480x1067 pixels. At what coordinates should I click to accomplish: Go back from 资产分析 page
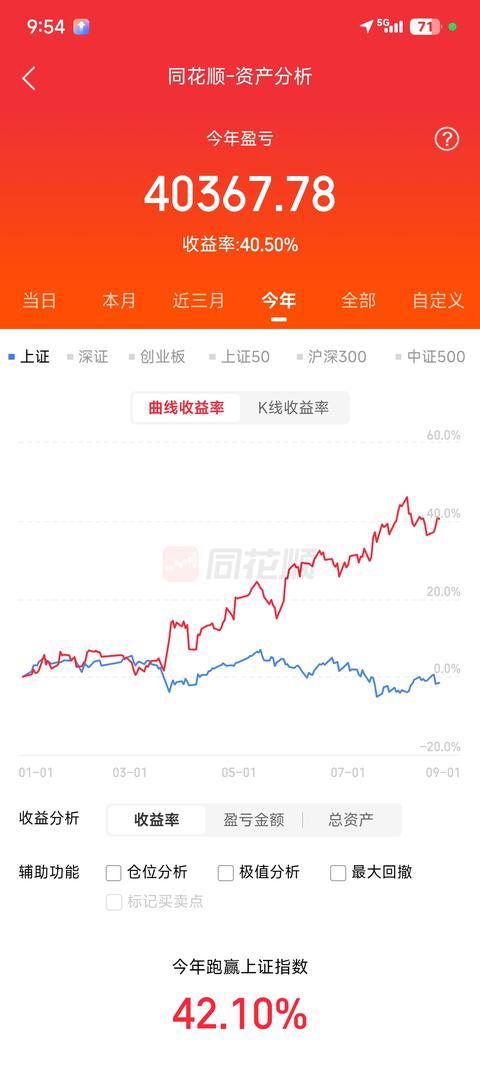coord(29,78)
